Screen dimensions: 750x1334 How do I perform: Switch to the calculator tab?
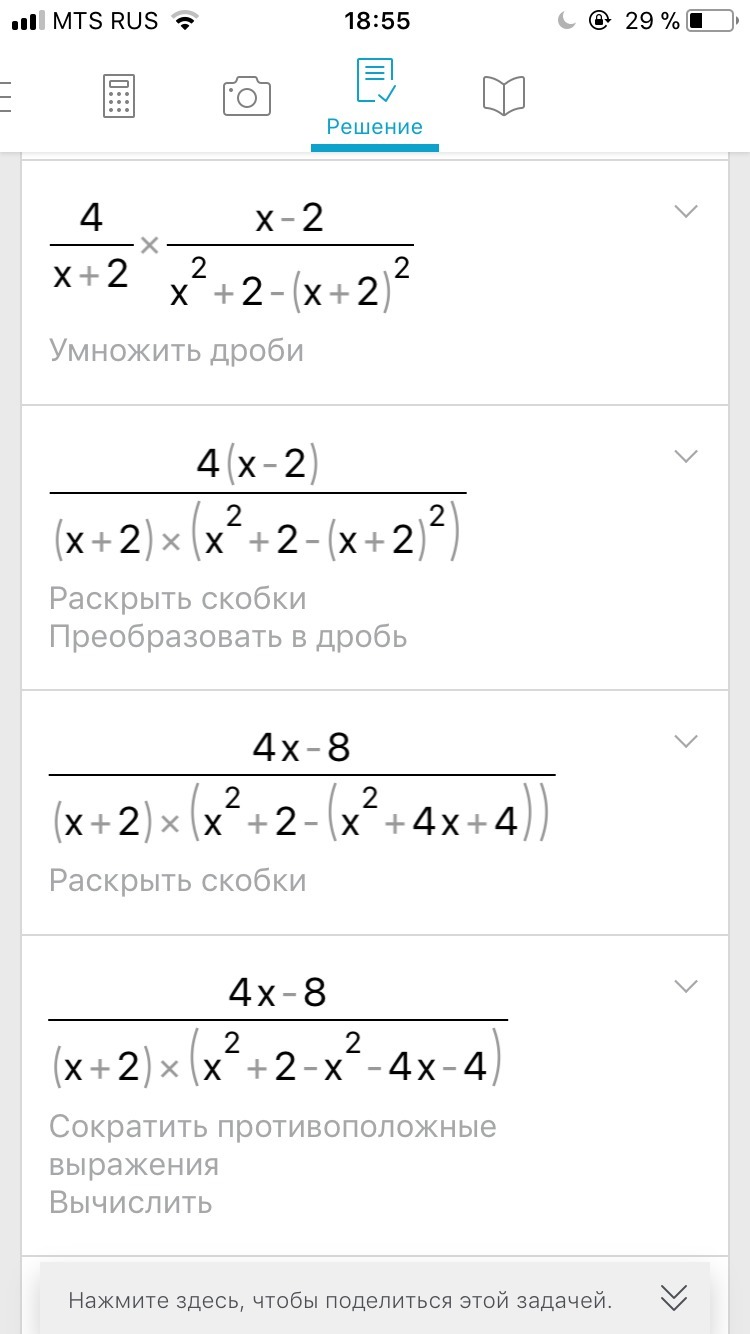point(119,97)
